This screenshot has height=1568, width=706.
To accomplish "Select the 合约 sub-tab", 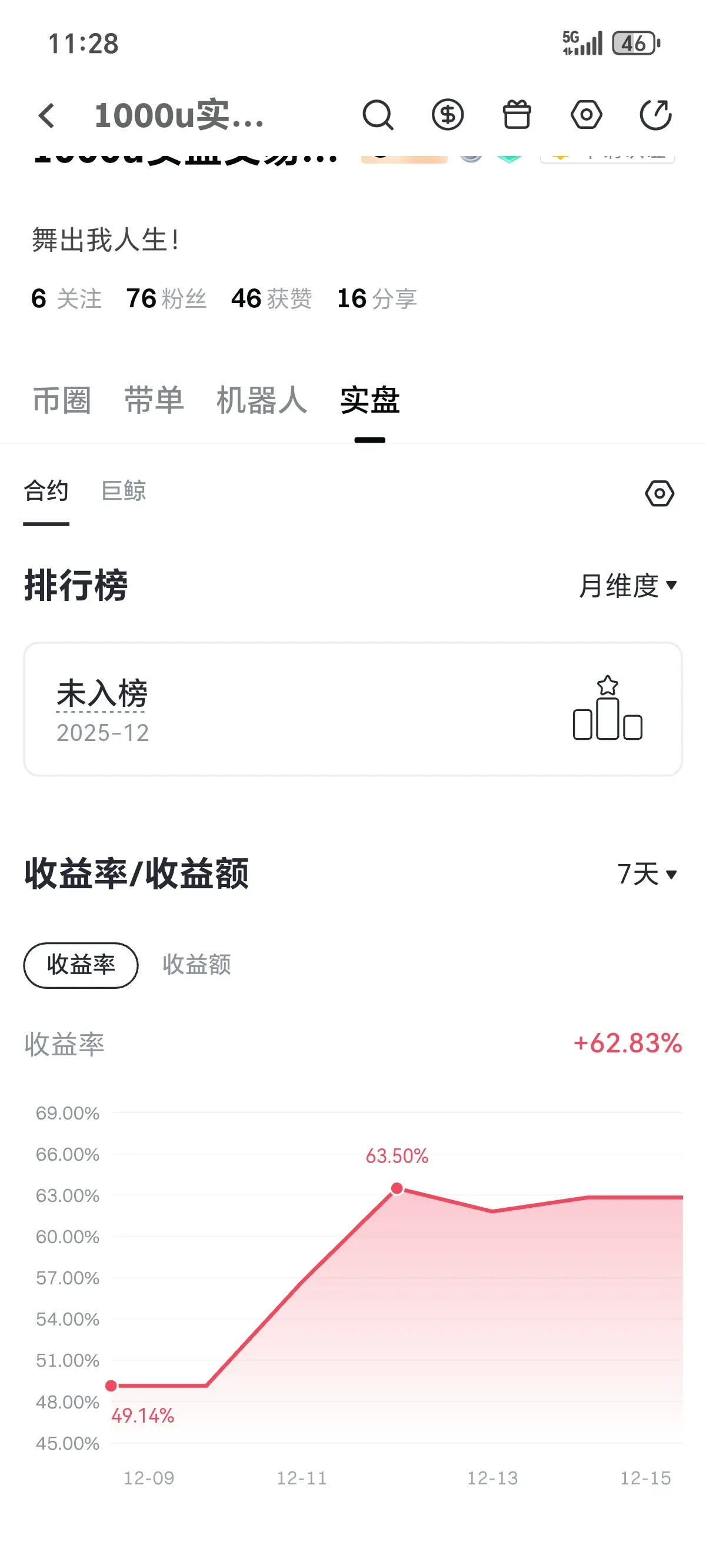I will pyautogui.click(x=46, y=491).
